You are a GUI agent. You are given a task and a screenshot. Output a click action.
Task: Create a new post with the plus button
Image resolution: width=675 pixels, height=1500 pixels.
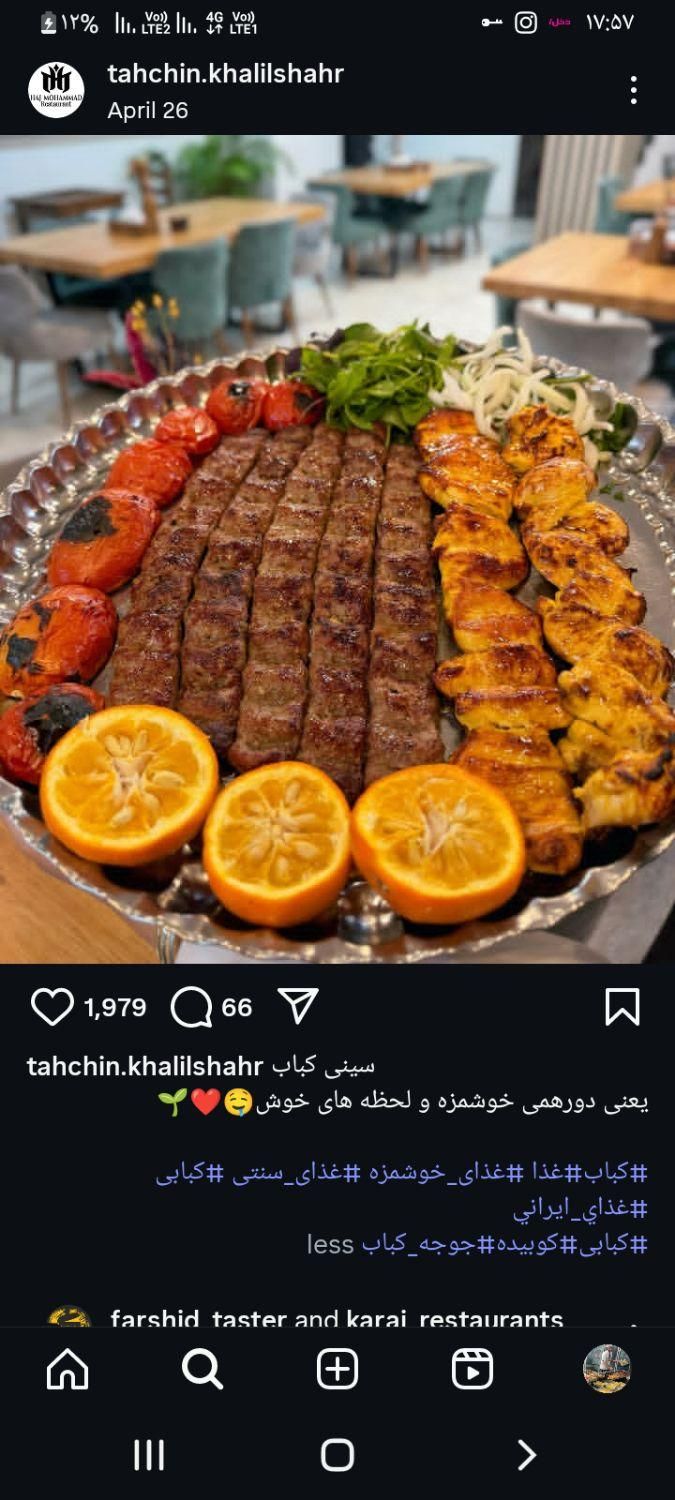click(x=337, y=1369)
